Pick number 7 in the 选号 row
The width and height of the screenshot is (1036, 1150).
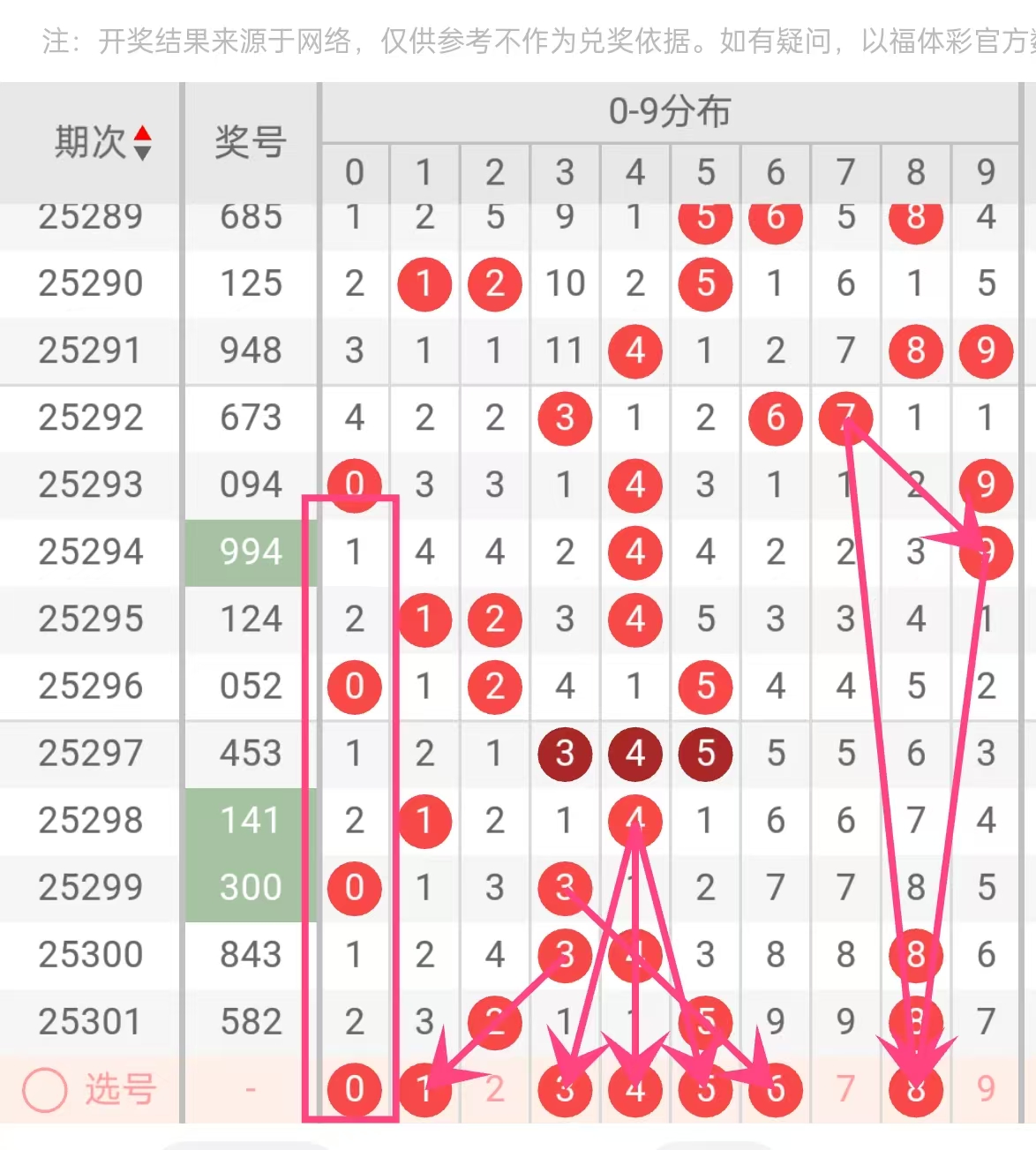[x=845, y=1090]
